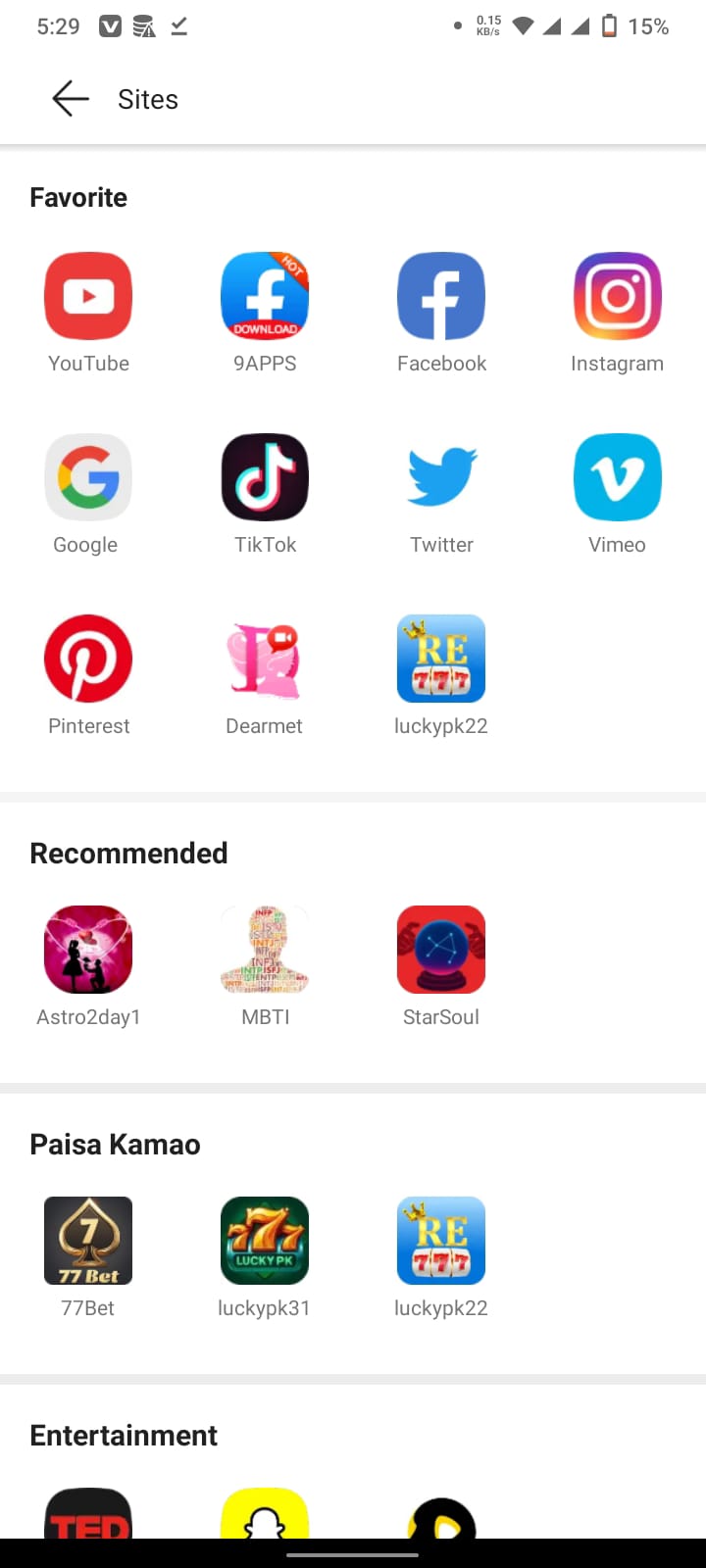
Task: Open the Dearmet shortcut
Action: coord(265,659)
